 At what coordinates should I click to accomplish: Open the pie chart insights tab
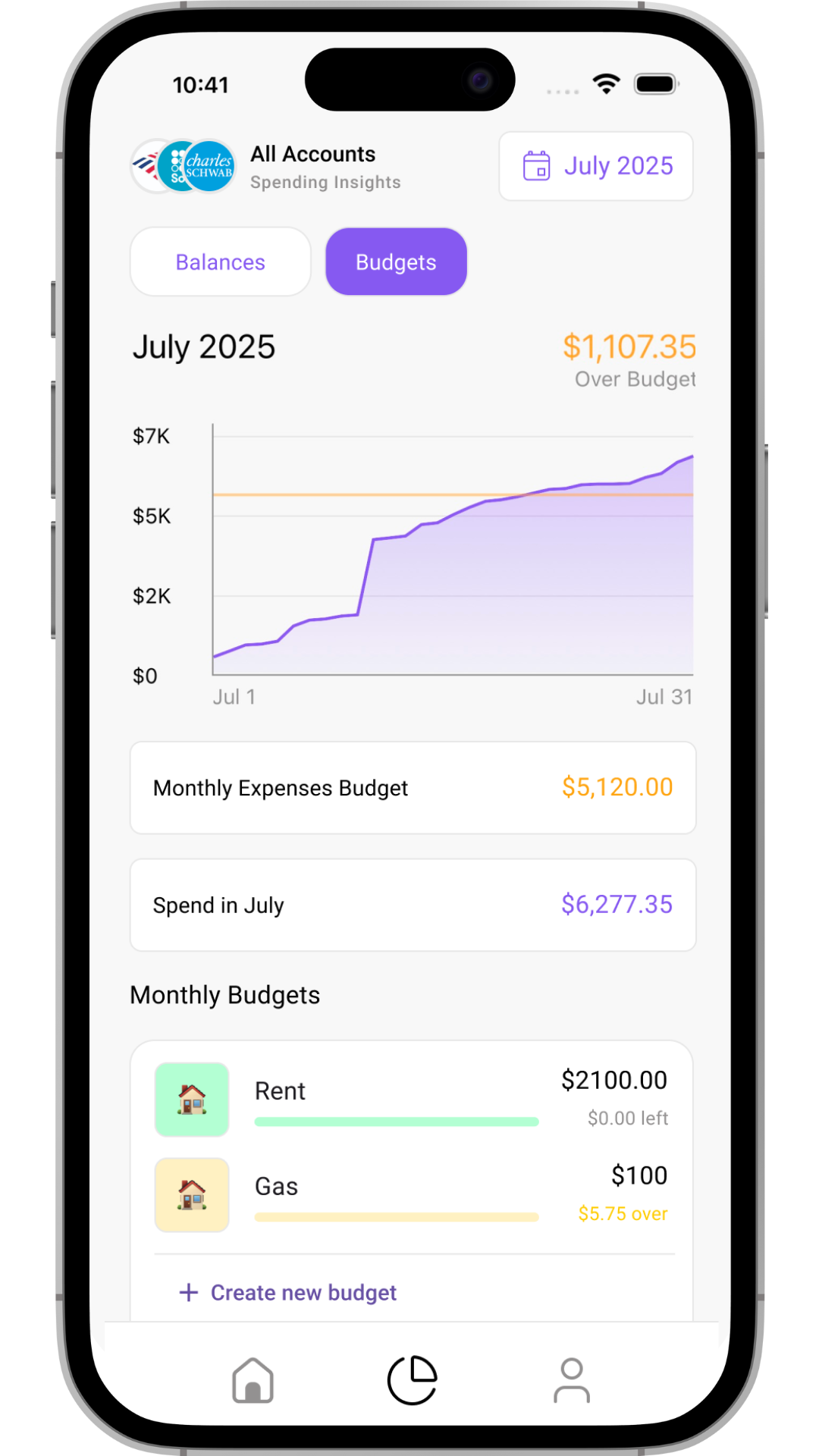pyautogui.click(x=413, y=1380)
